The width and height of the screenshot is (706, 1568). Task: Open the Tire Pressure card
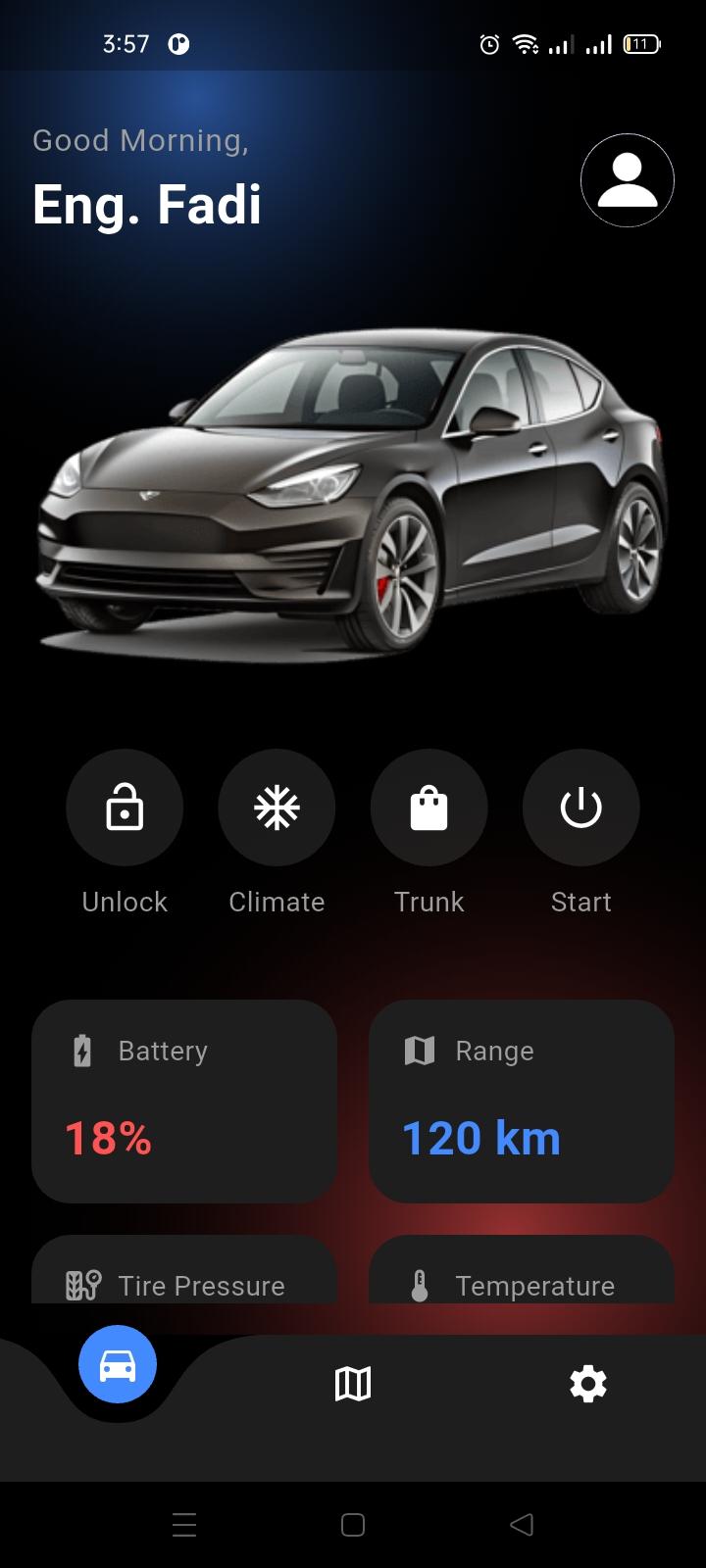point(184,1272)
